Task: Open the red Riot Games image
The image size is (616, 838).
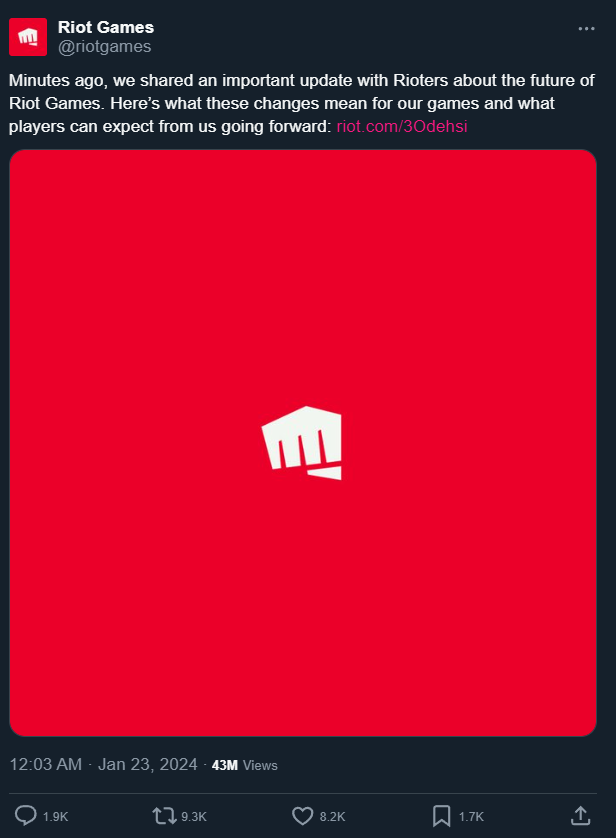Action: pos(302,443)
